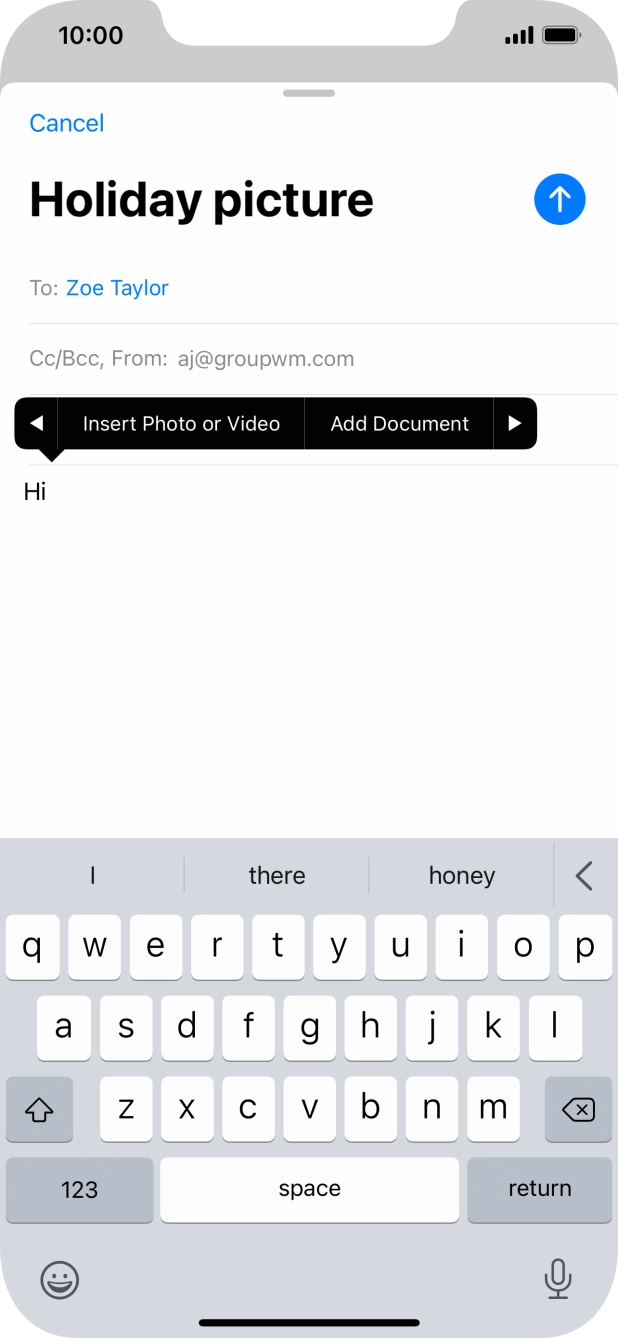This screenshot has height=1338, width=618.
Task: Show next popup menu options
Action: tap(515, 423)
